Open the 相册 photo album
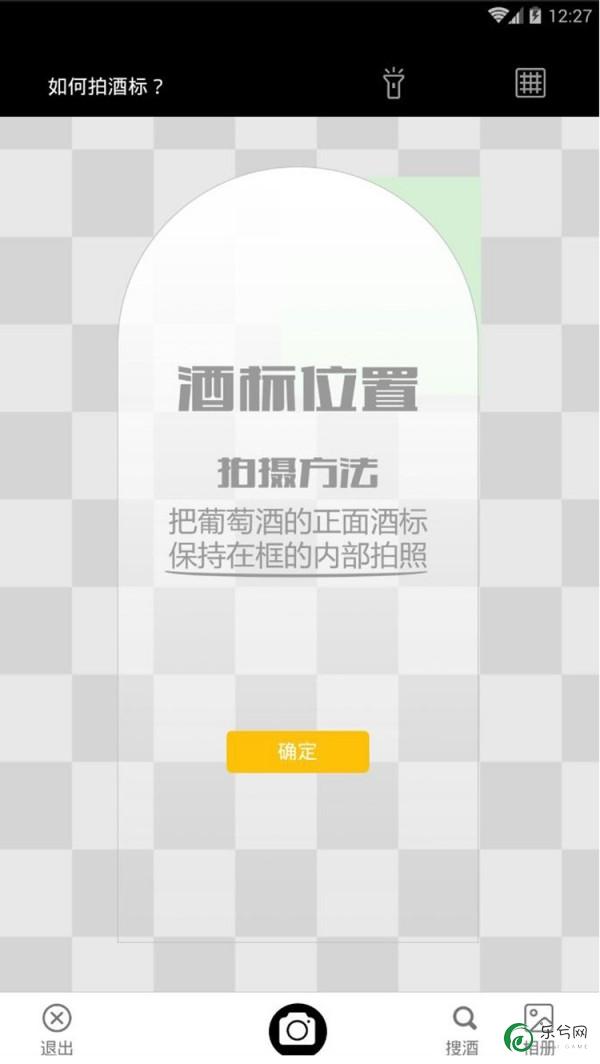Screen dimensions: 600x1064 [x=539, y=1025]
